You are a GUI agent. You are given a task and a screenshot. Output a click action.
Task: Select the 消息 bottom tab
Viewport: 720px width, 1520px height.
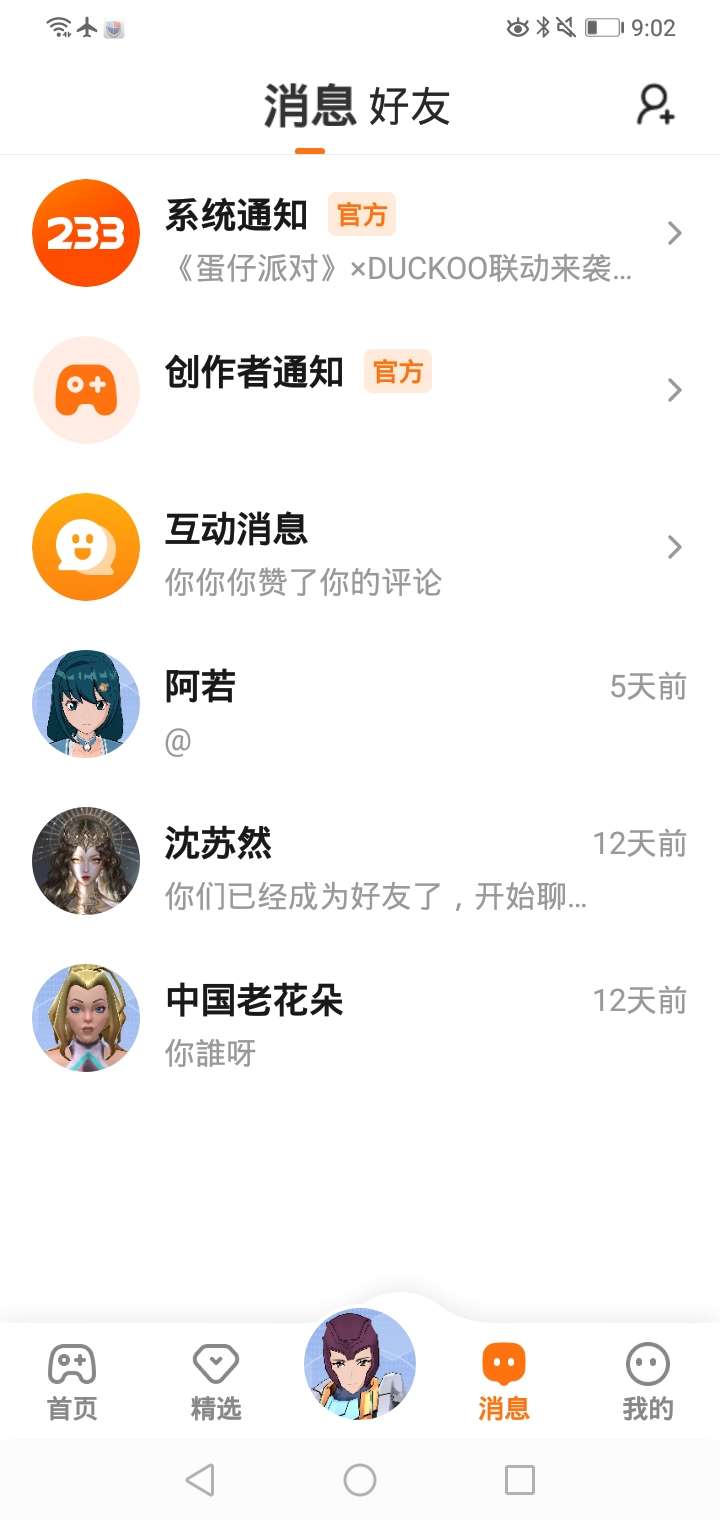(x=504, y=1383)
